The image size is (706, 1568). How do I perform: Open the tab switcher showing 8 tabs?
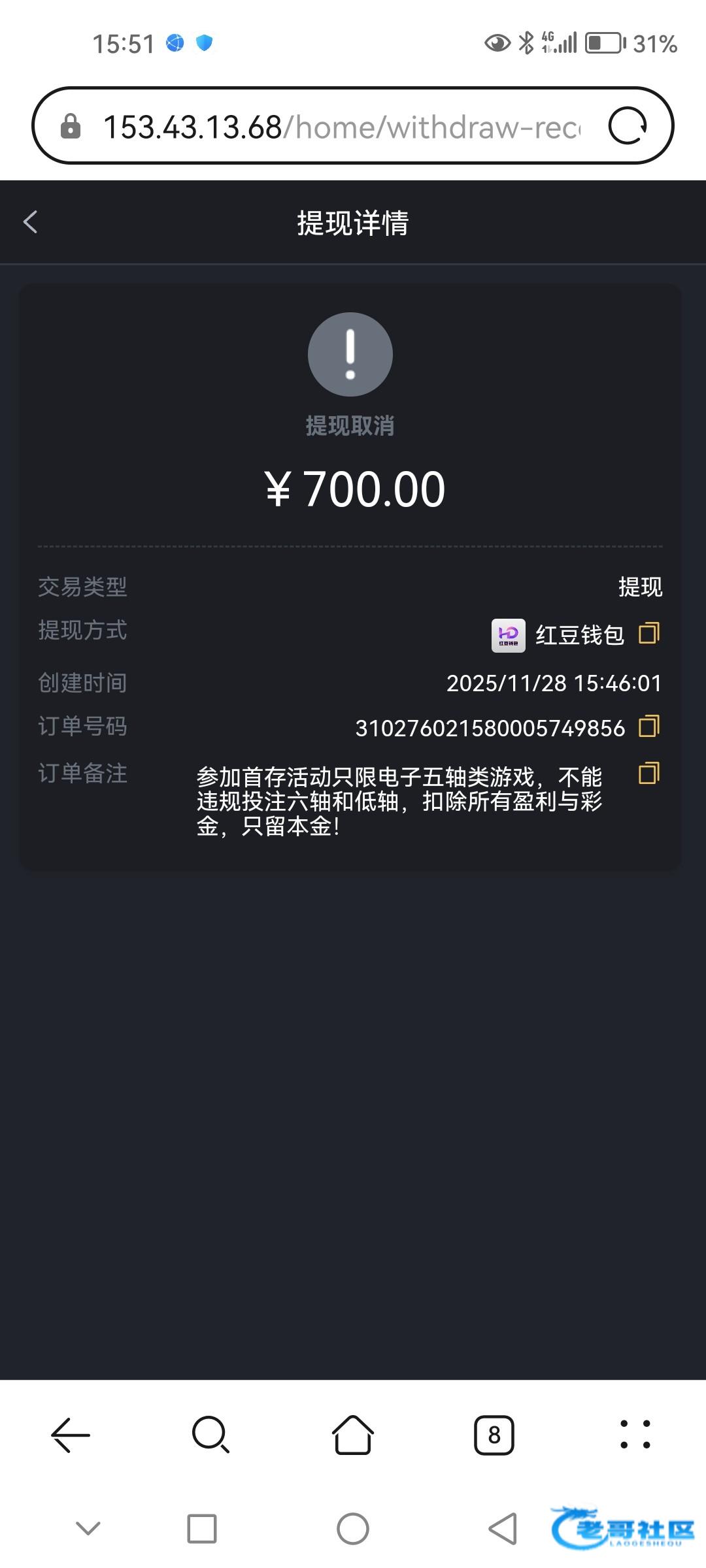tap(494, 1435)
